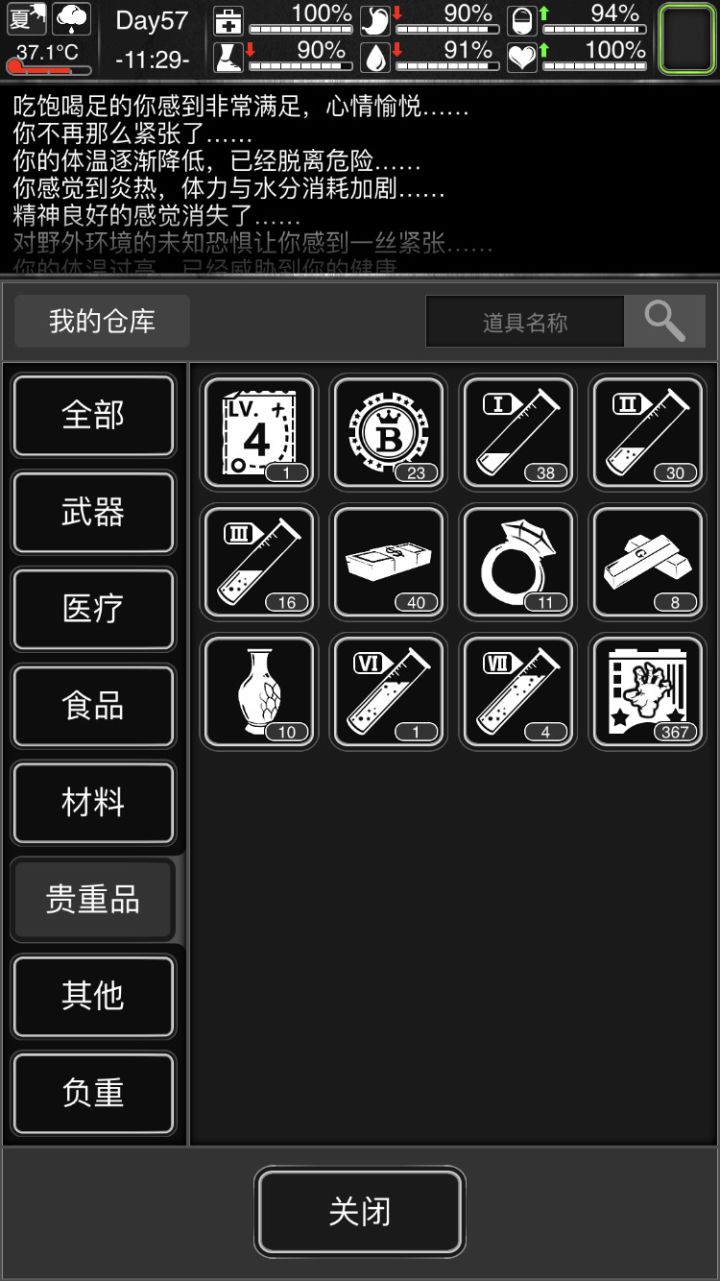Select the cash bundle item

[388, 562]
